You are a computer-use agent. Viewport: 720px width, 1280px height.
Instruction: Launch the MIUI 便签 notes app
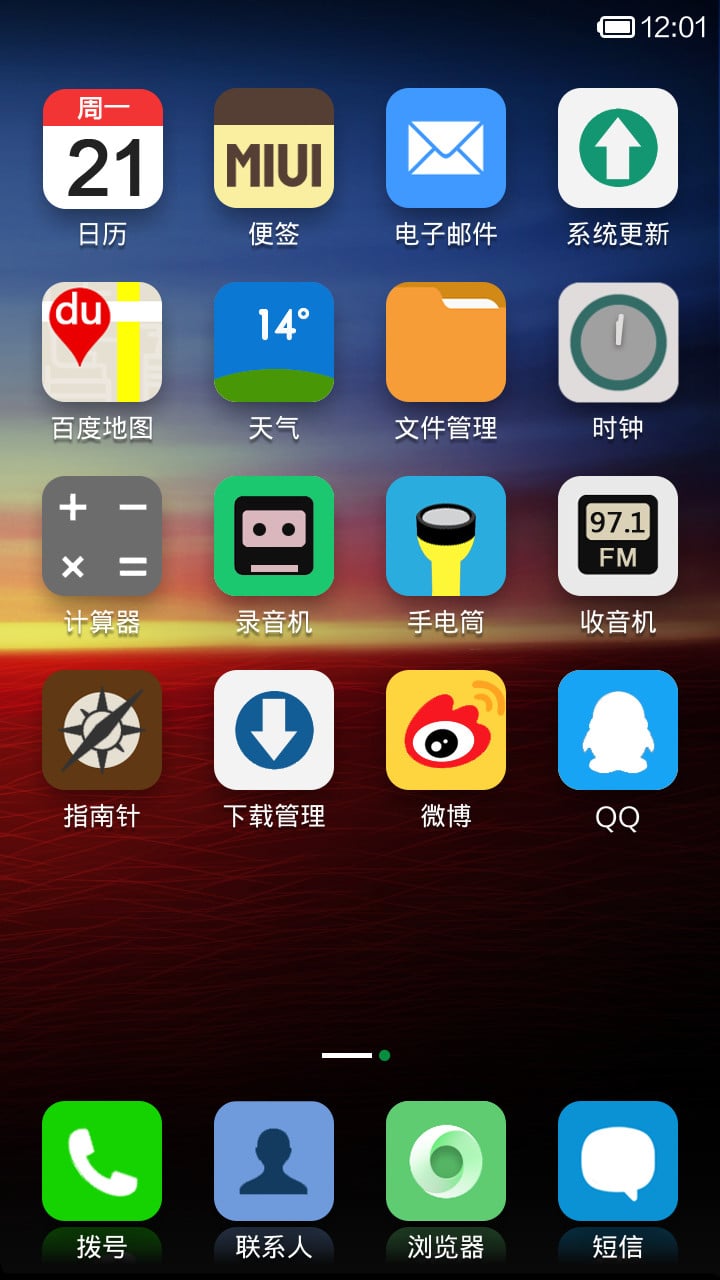(x=274, y=148)
